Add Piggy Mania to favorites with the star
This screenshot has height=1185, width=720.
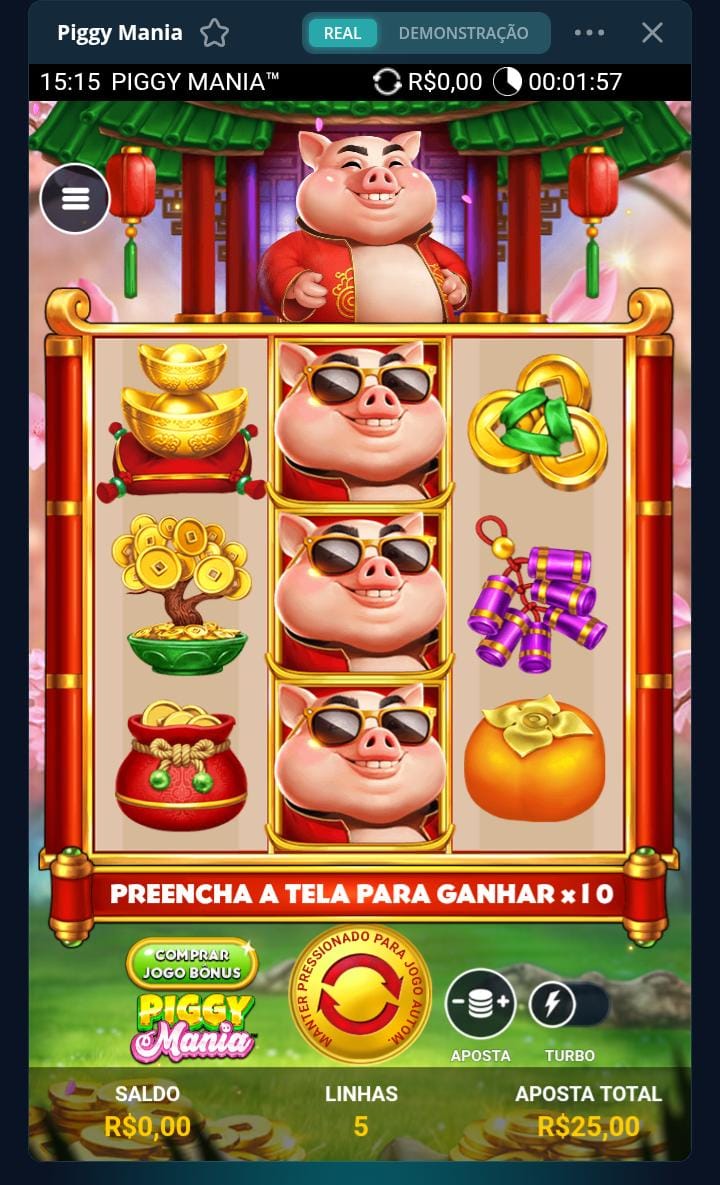point(214,33)
